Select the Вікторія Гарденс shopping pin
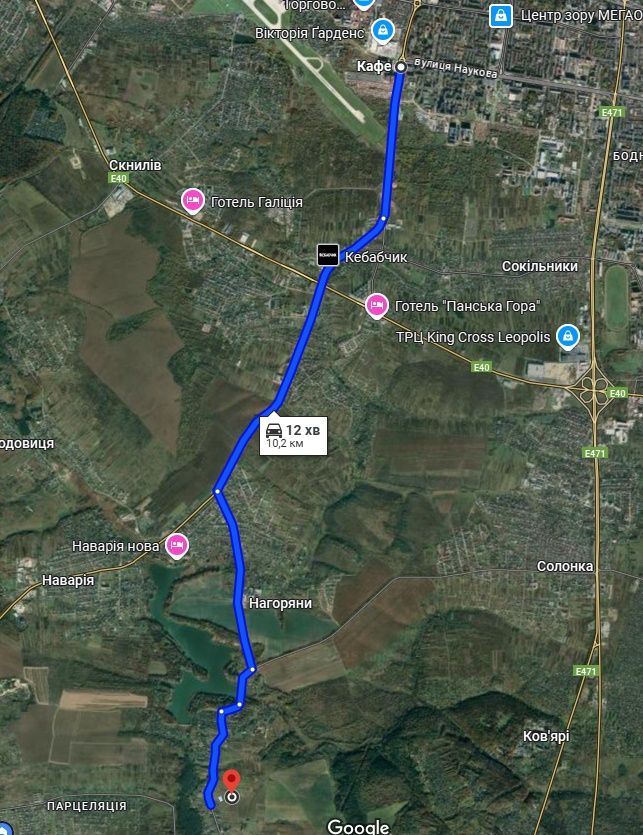 coord(380,31)
